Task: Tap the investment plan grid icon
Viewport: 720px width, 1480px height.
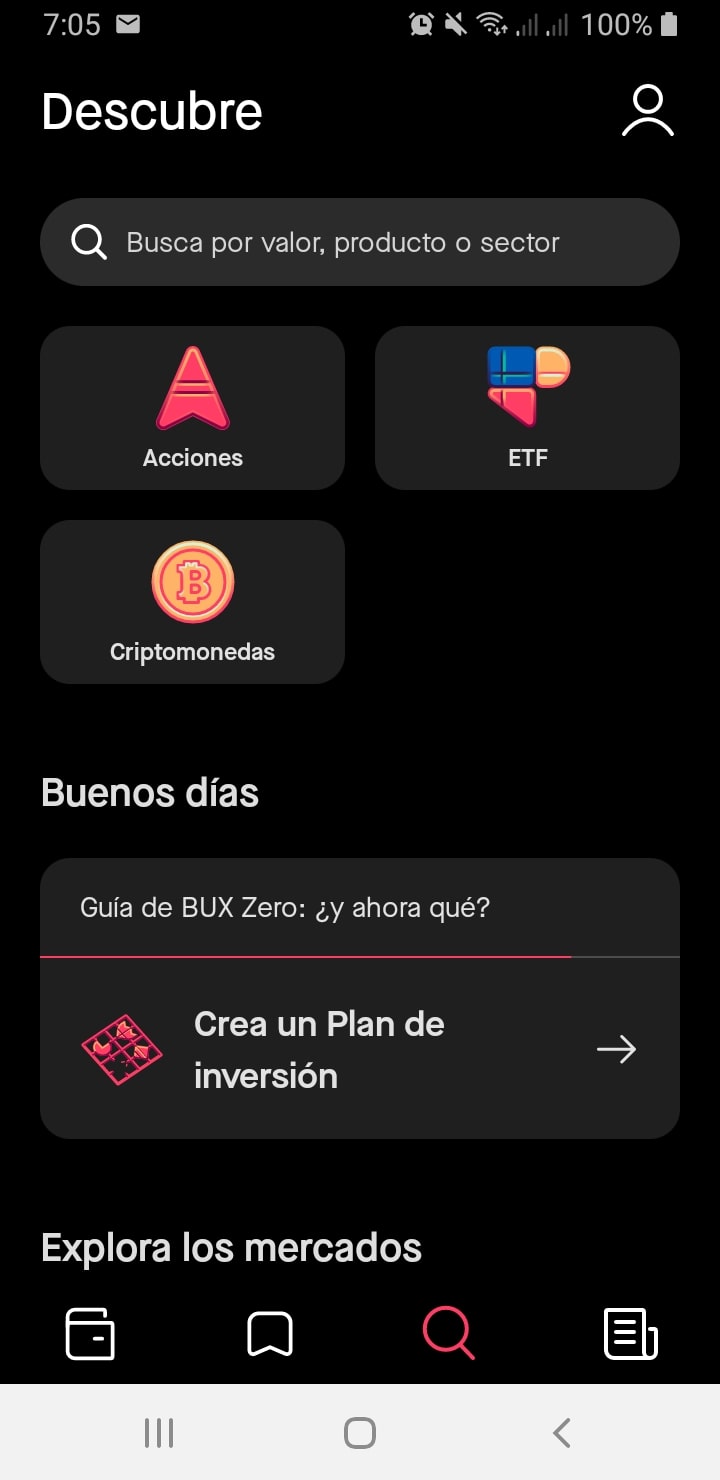Action: (x=123, y=1049)
